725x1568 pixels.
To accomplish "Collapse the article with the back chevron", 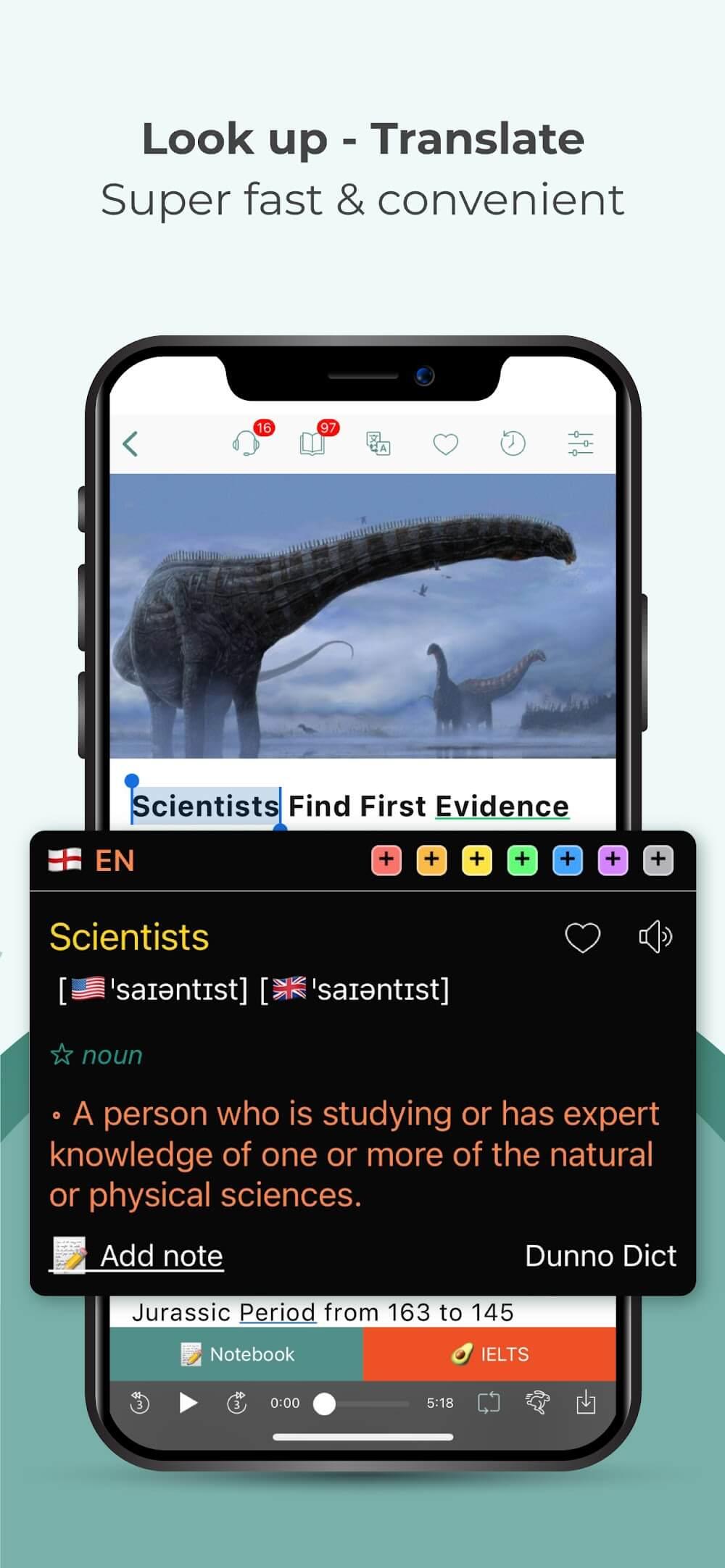I will [130, 443].
